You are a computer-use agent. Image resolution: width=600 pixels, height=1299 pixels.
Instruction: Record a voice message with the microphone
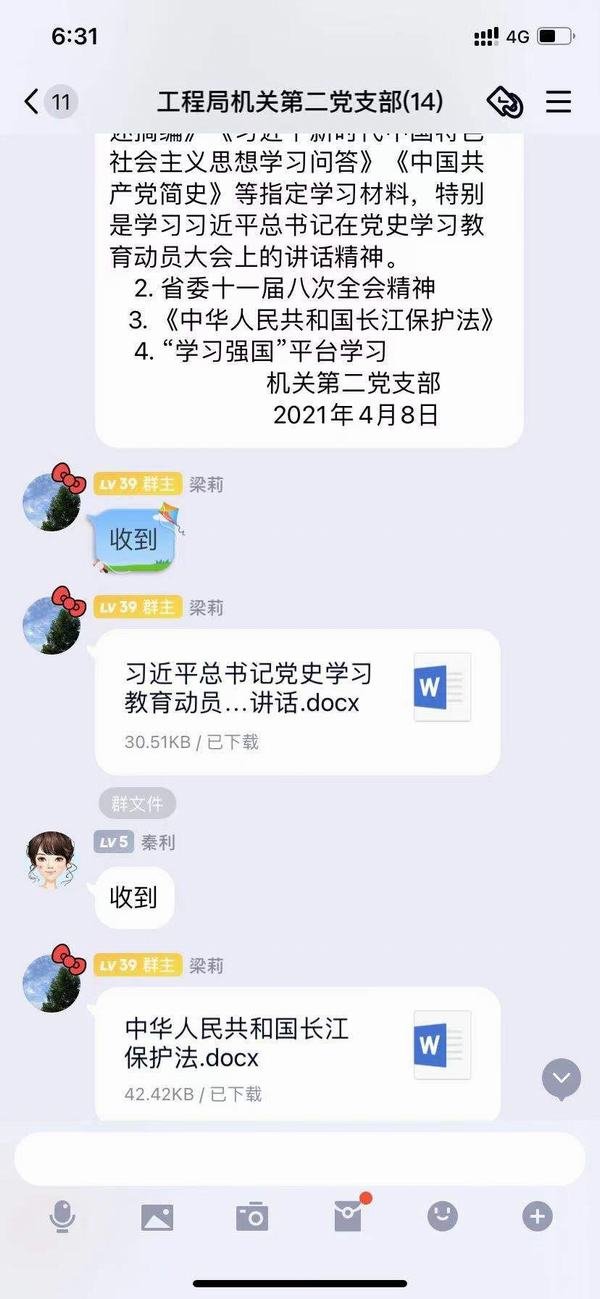click(x=62, y=1216)
